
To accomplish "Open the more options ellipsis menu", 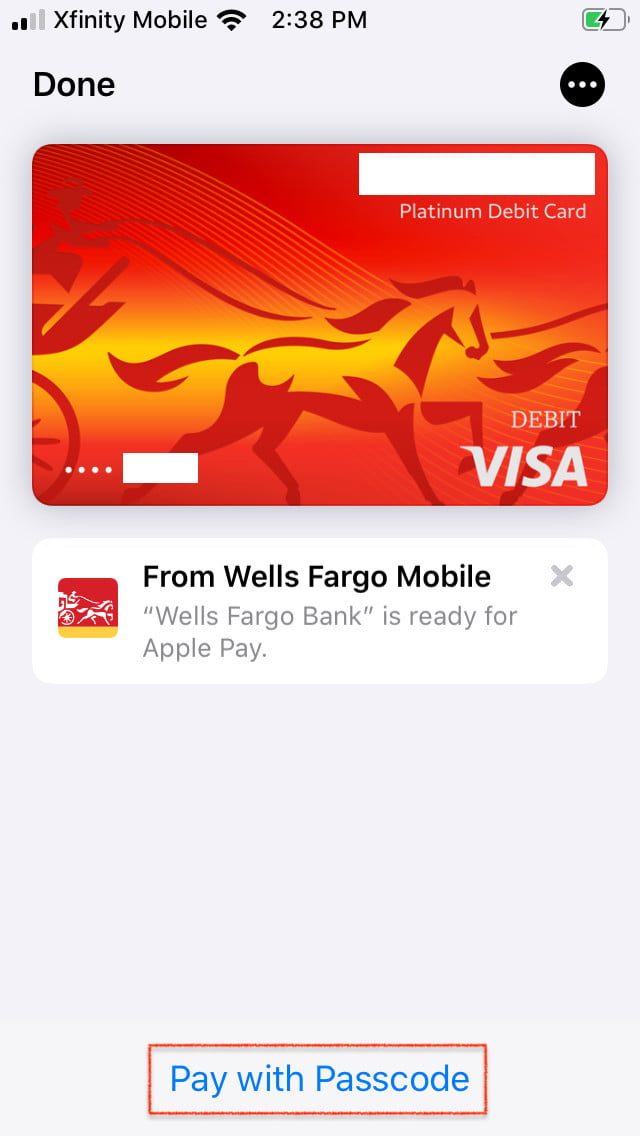I will coord(582,85).
